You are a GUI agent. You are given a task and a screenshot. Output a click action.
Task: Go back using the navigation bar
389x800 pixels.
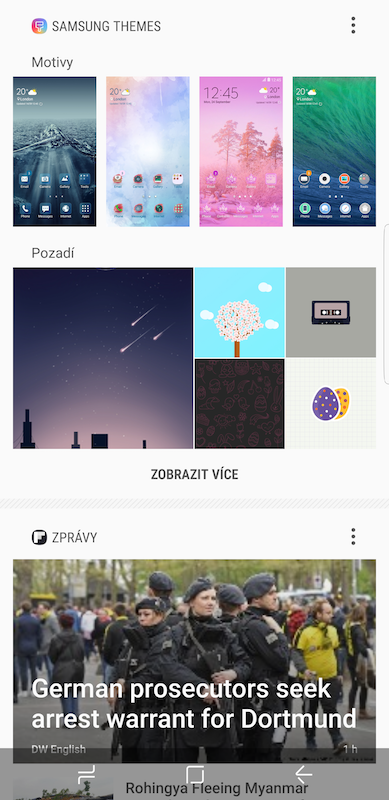click(x=303, y=775)
